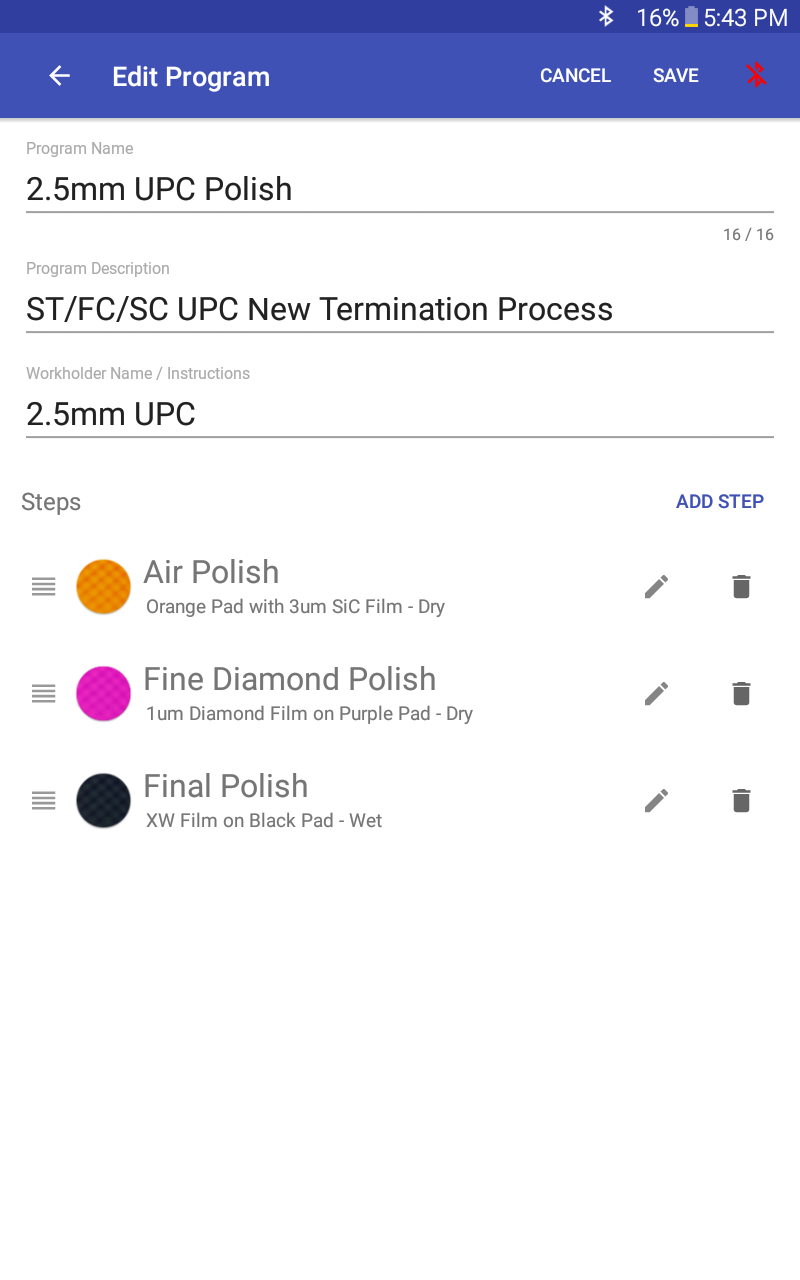Edit the Workholder Name / Instructions field

click(400, 414)
